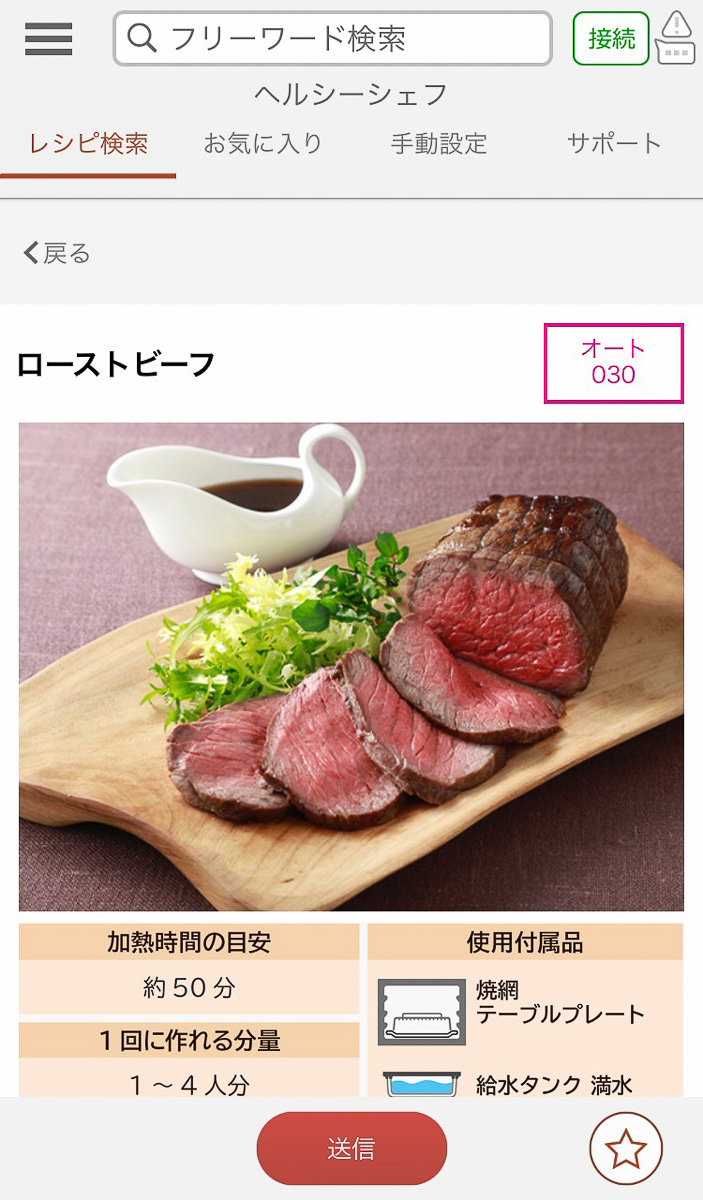Viewport: 703px width, 1200px height.
Task: Add ローストビーフ to favorites with star
Action: [x=626, y=1149]
